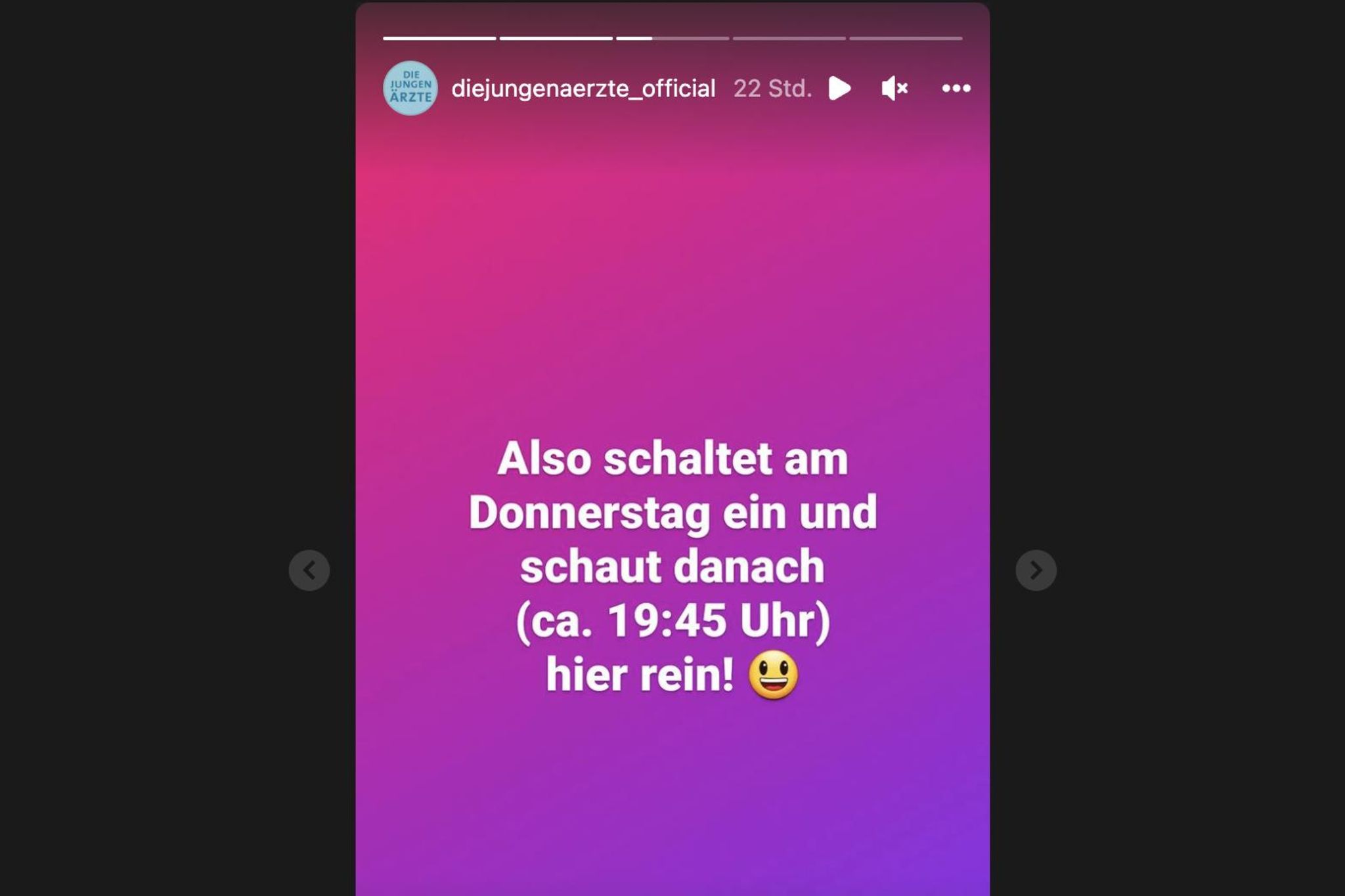
Task: Unmute the story audio
Action: 894,88
